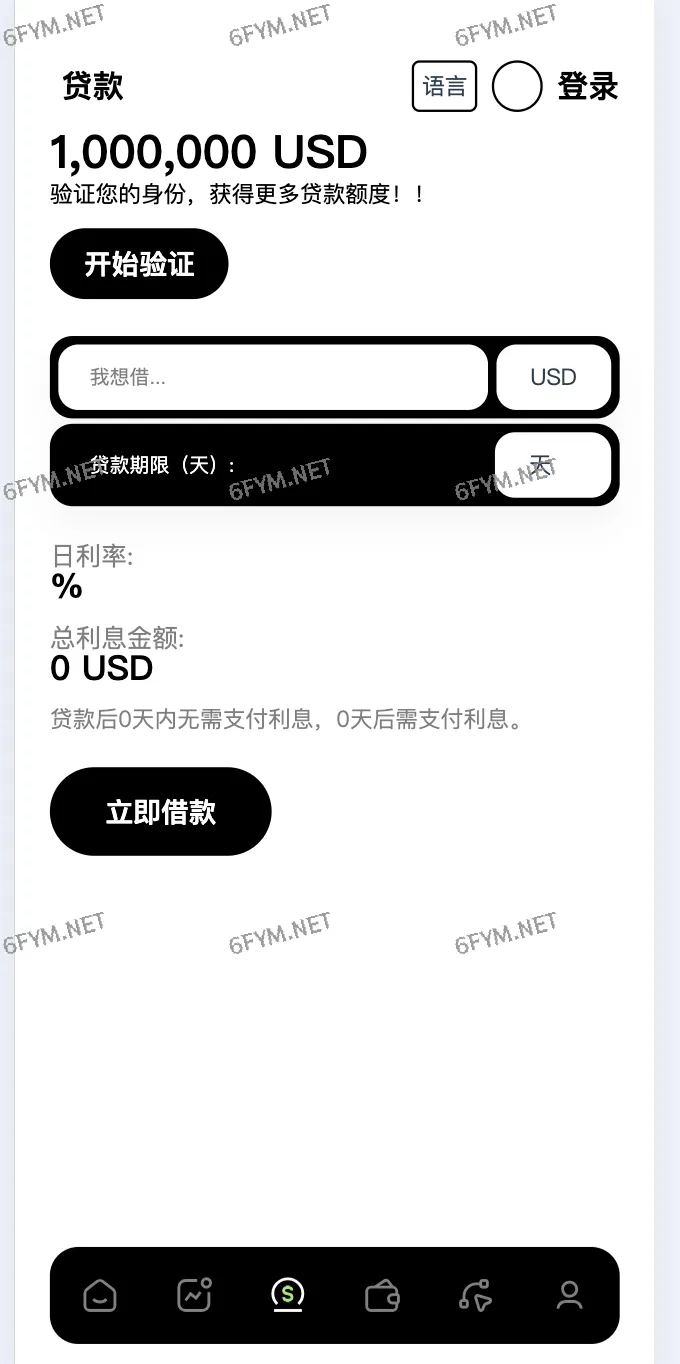
Task: Select the loan dollar-sign tab
Action: pos(288,1295)
